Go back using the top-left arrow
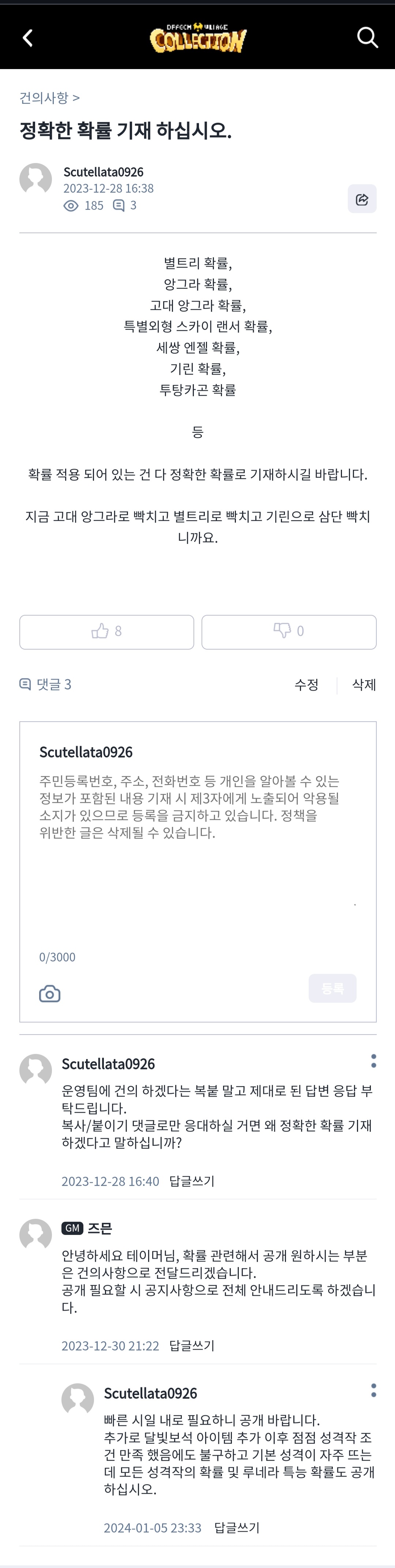395x1568 pixels. coord(27,38)
